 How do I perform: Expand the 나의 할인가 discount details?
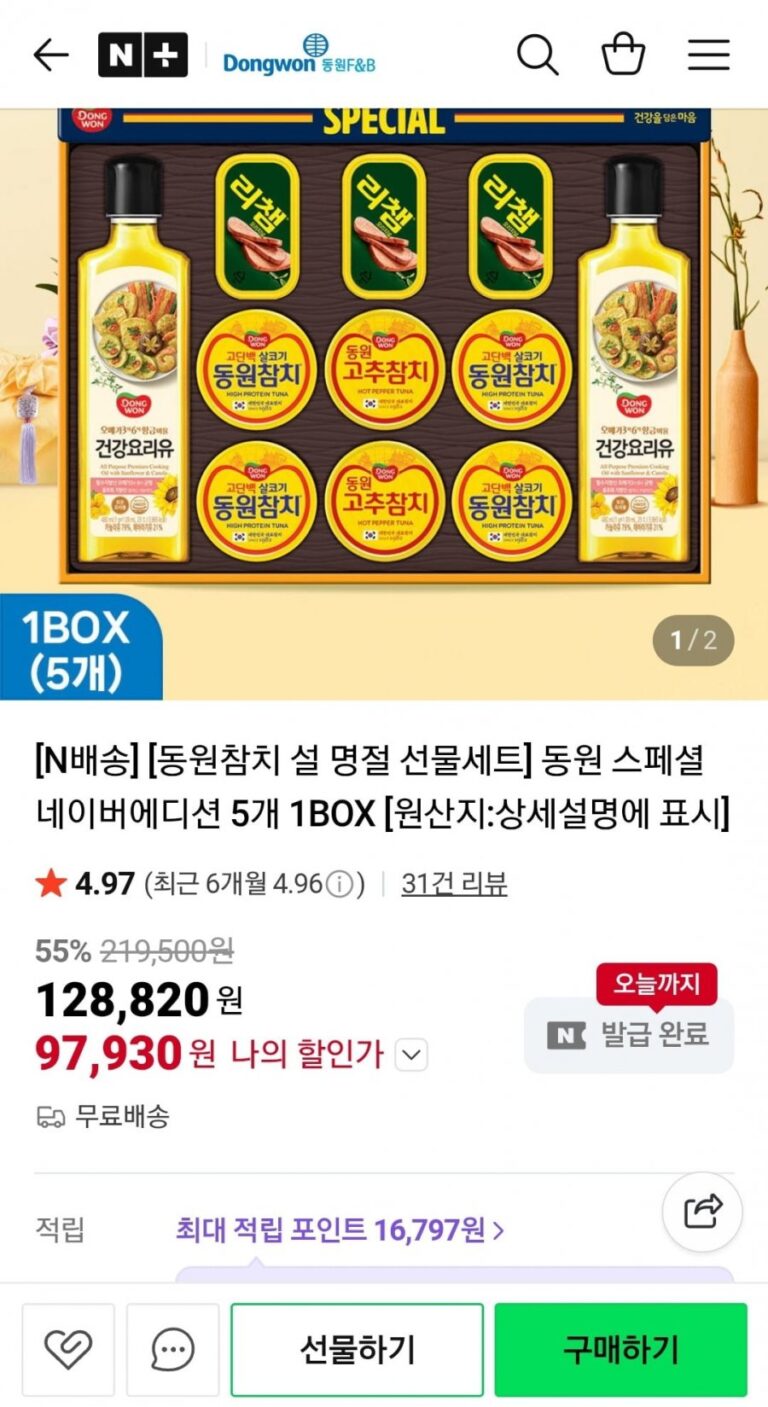(x=412, y=1054)
